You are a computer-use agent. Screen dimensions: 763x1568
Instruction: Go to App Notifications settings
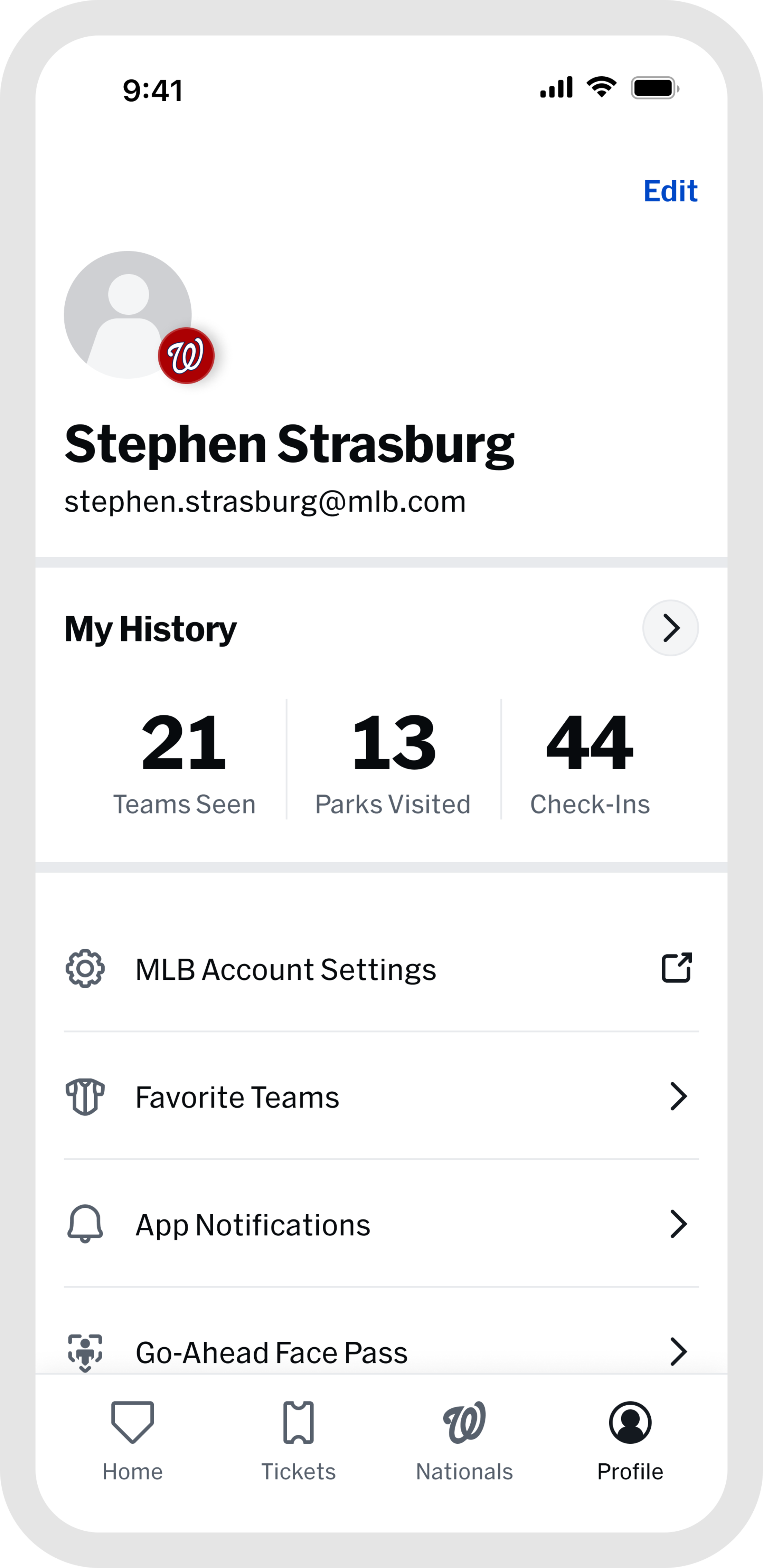tap(381, 1225)
